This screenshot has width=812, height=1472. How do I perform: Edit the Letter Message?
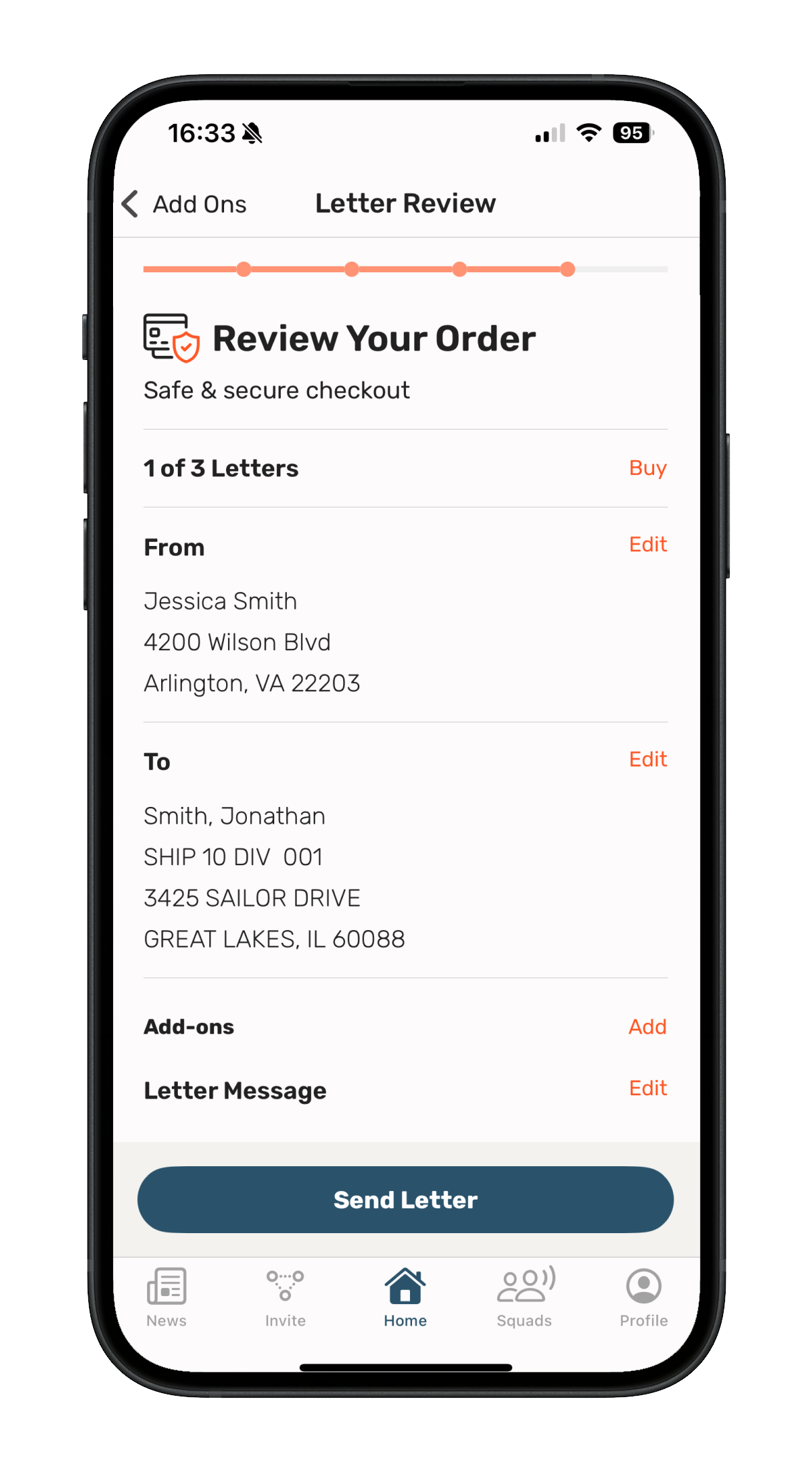647,1089
